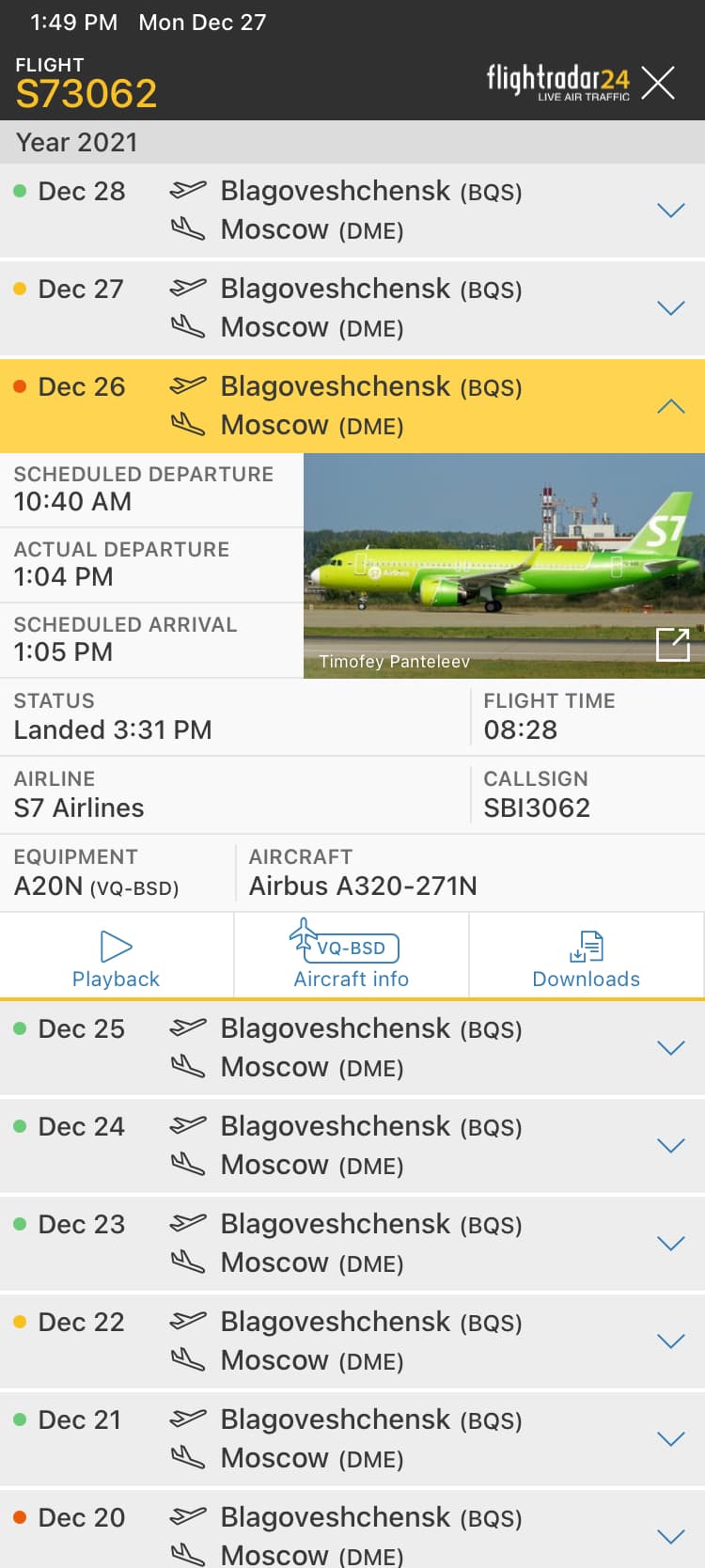Open the aircraft photo in full view

coord(672,645)
